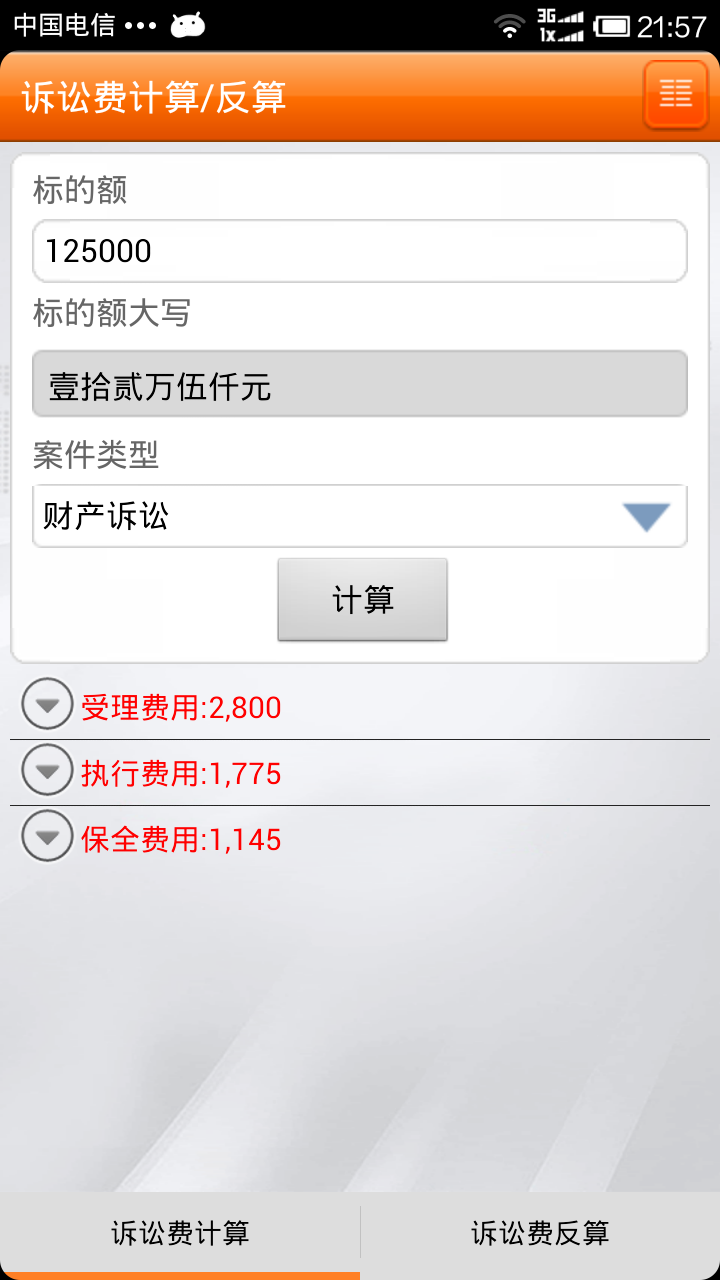This screenshot has width=720, height=1280.
Task: Expand the 执行费用 breakdown
Action: [47, 771]
